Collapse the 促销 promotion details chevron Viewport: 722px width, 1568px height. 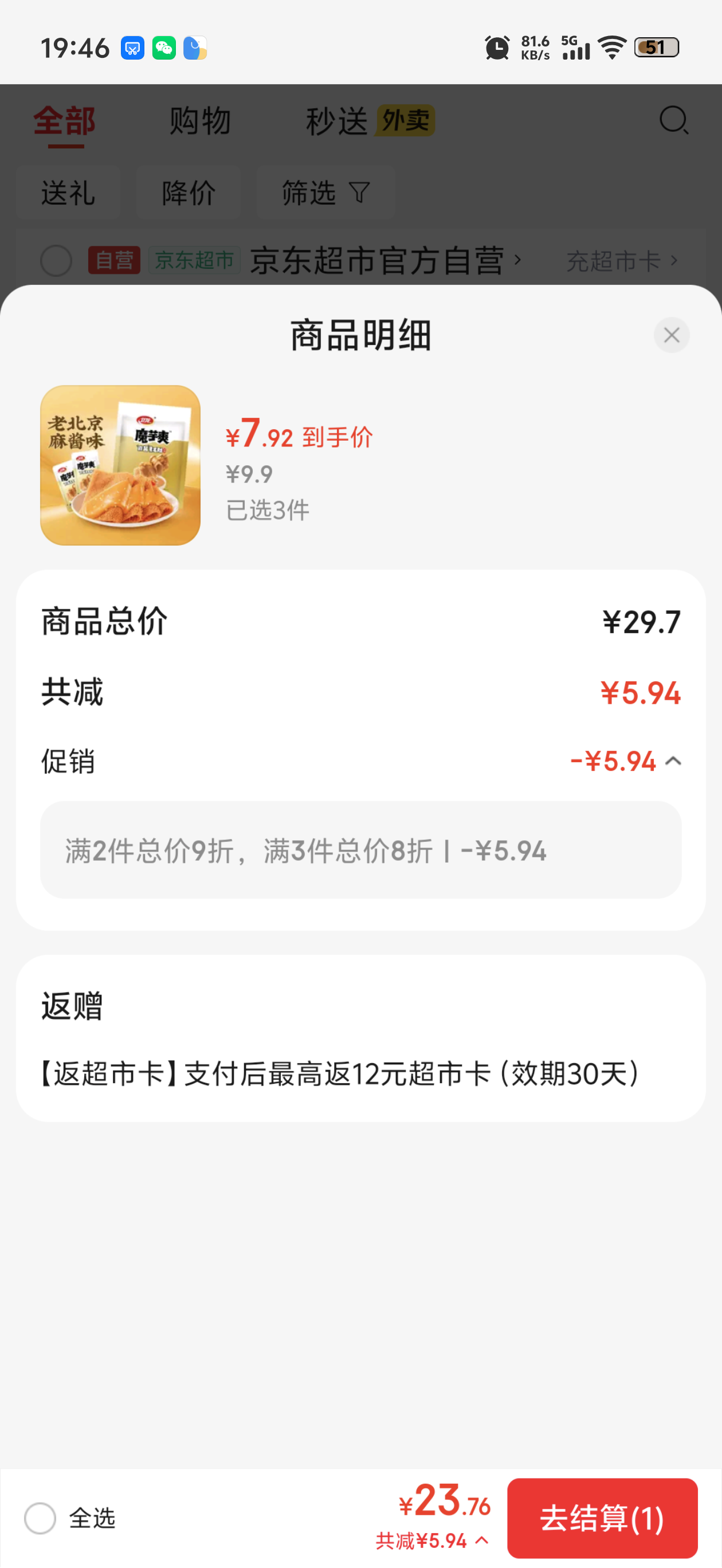pos(673,762)
